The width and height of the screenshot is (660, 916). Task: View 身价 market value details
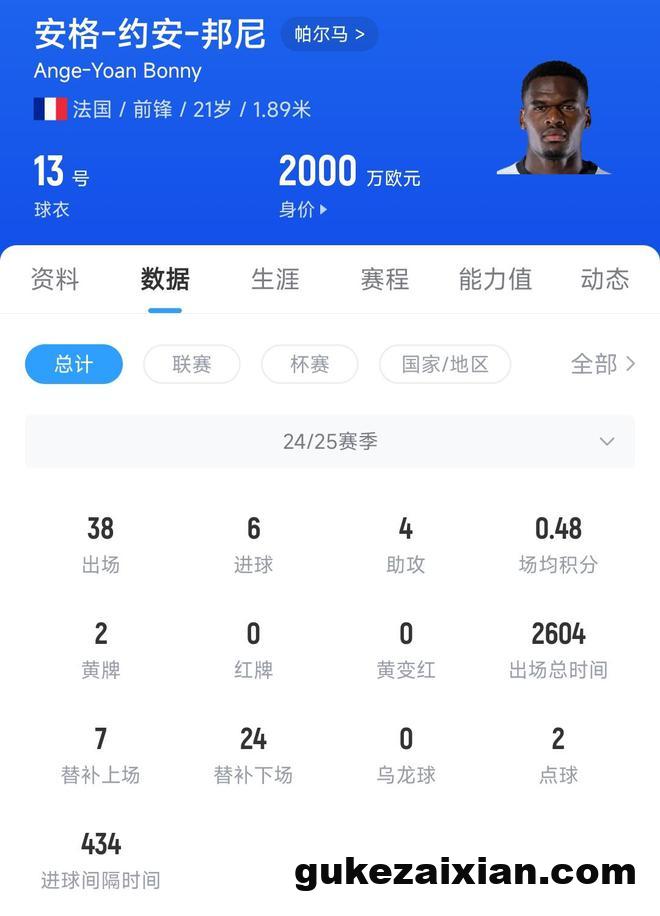coord(302,209)
